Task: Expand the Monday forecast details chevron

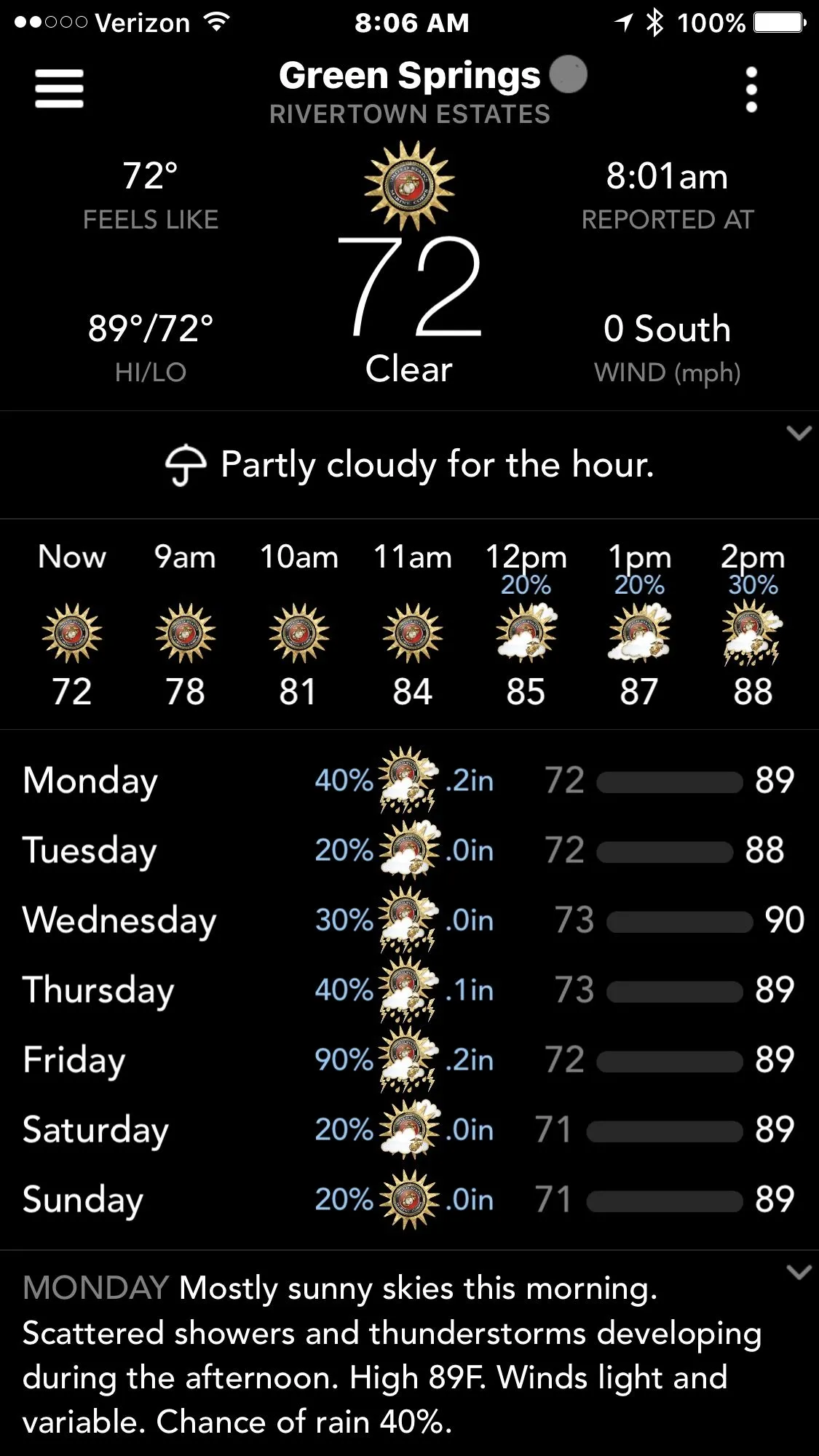Action: [x=799, y=1272]
